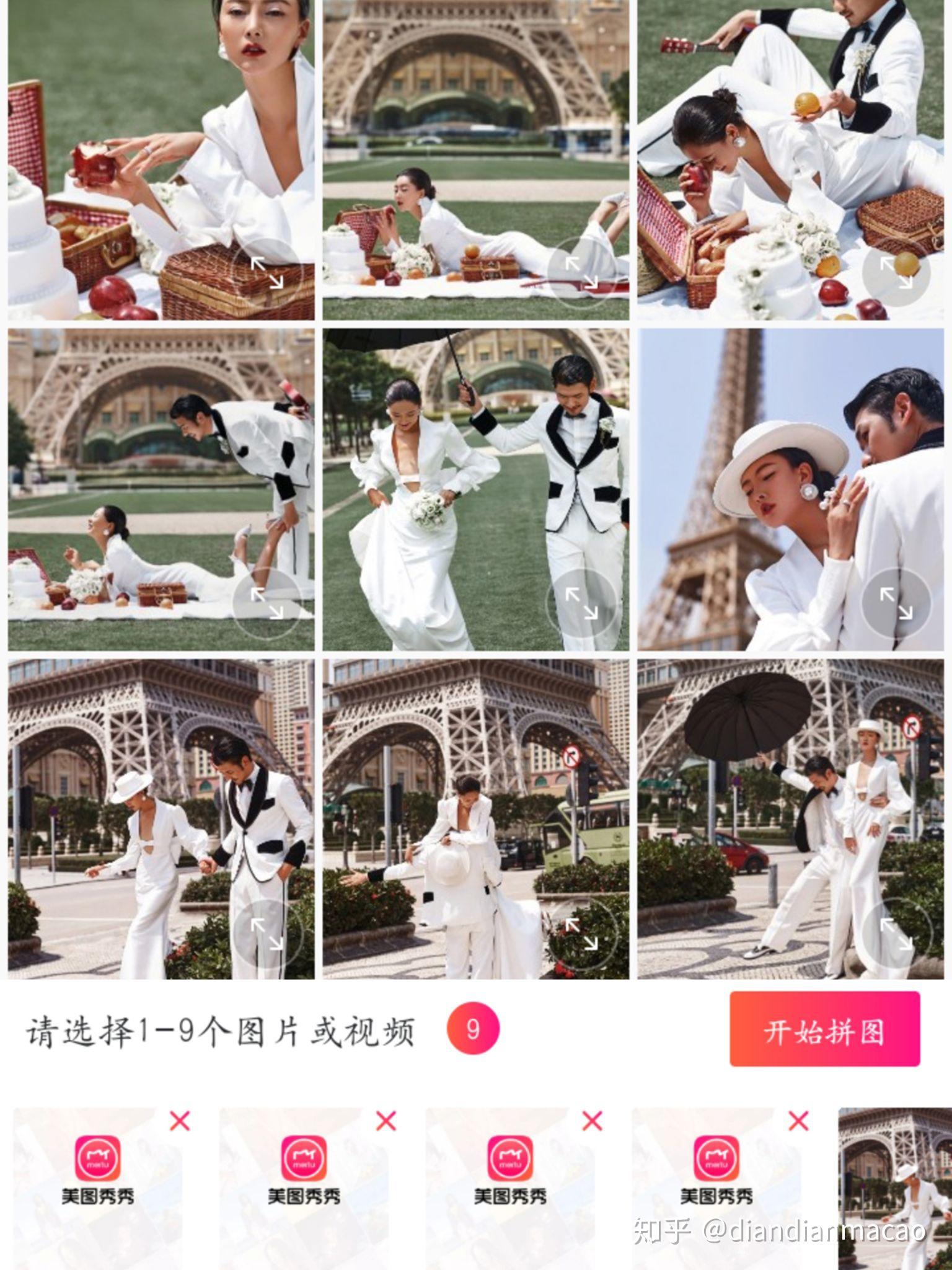Expand the photo of the woman in a white hat leaning on the man's shoulder

click(x=896, y=603)
